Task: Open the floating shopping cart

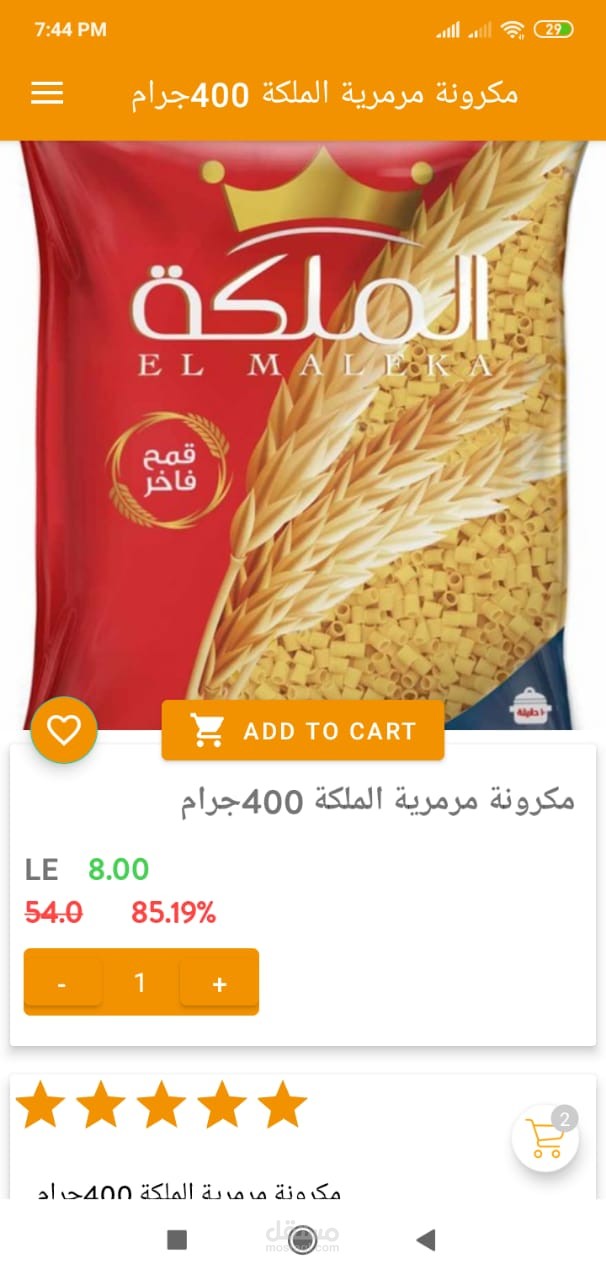Action: click(x=546, y=1138)
